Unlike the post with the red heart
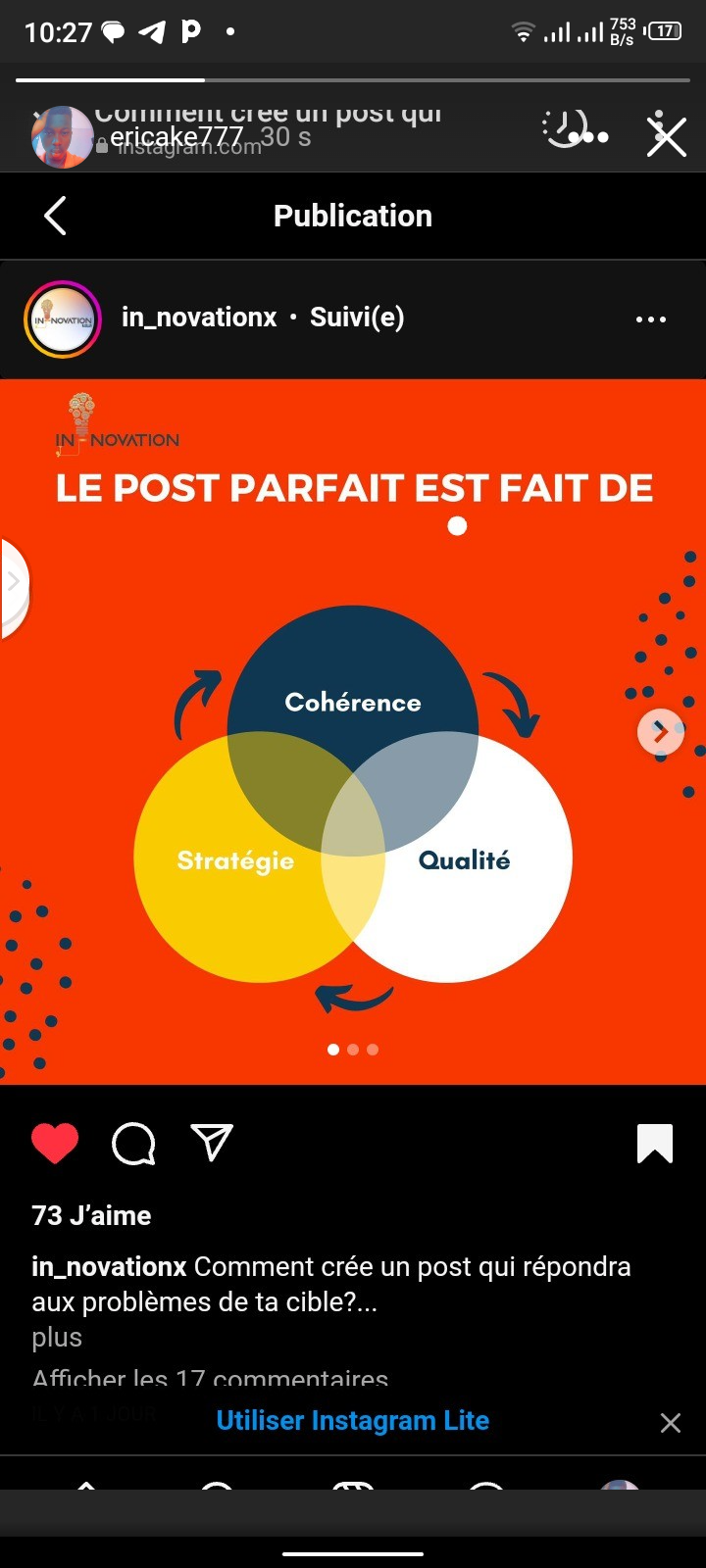The image size is (706, 1568). [55, 1143]
